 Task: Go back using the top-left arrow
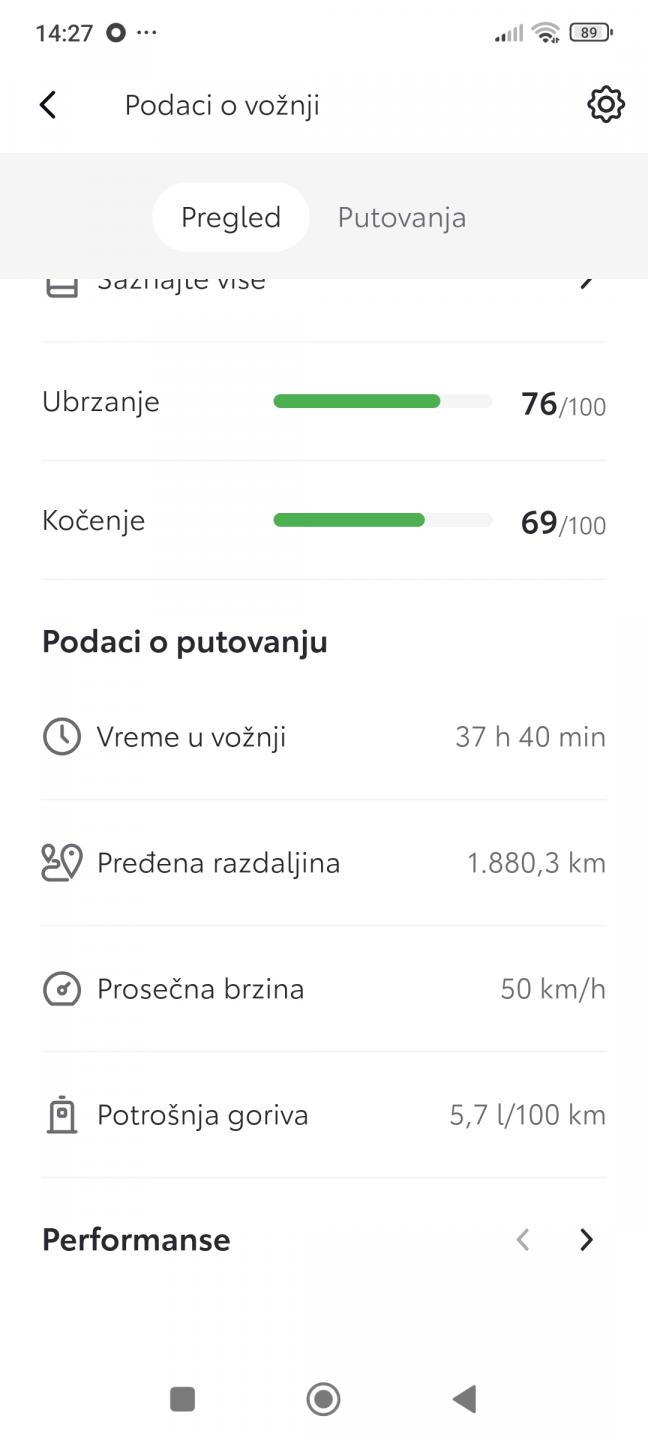pyautogui.click(x=48, y=105)
